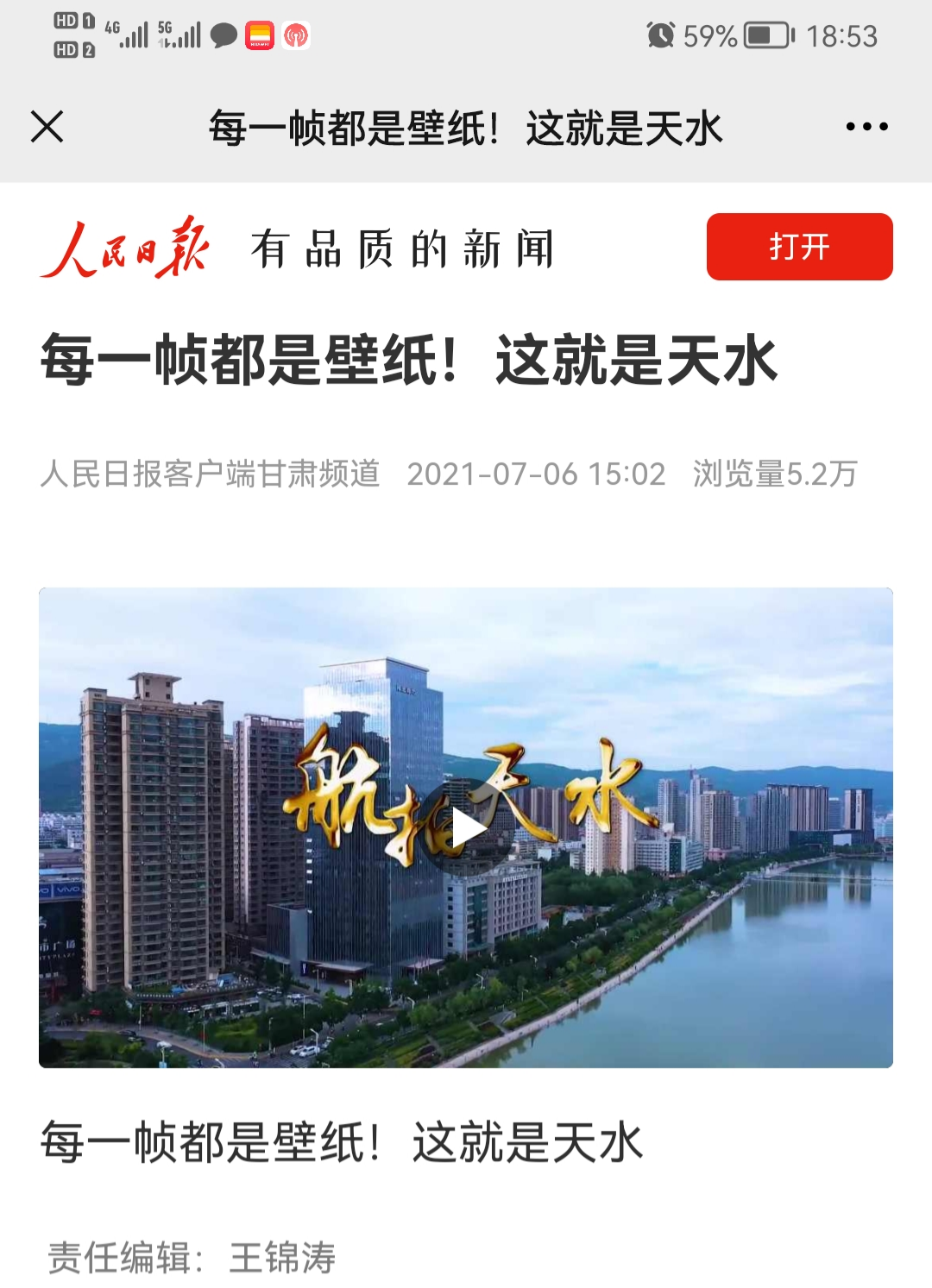Open the three-dot overflow menu

coord(866,127)
